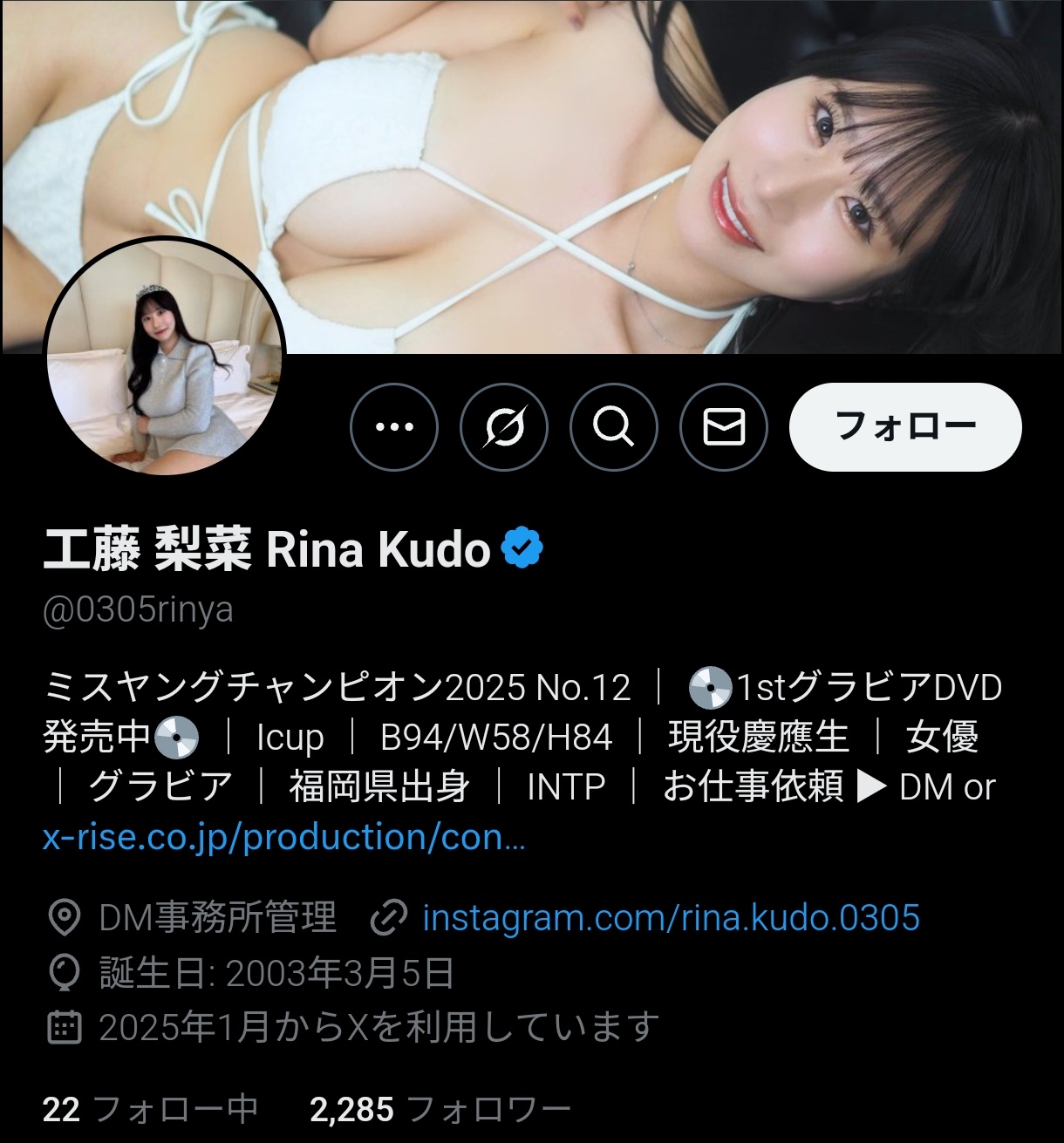This screenshot has width=1064, height=1143.
Task: View the 22 フォロー中 following list
Action: (150, 1109)
